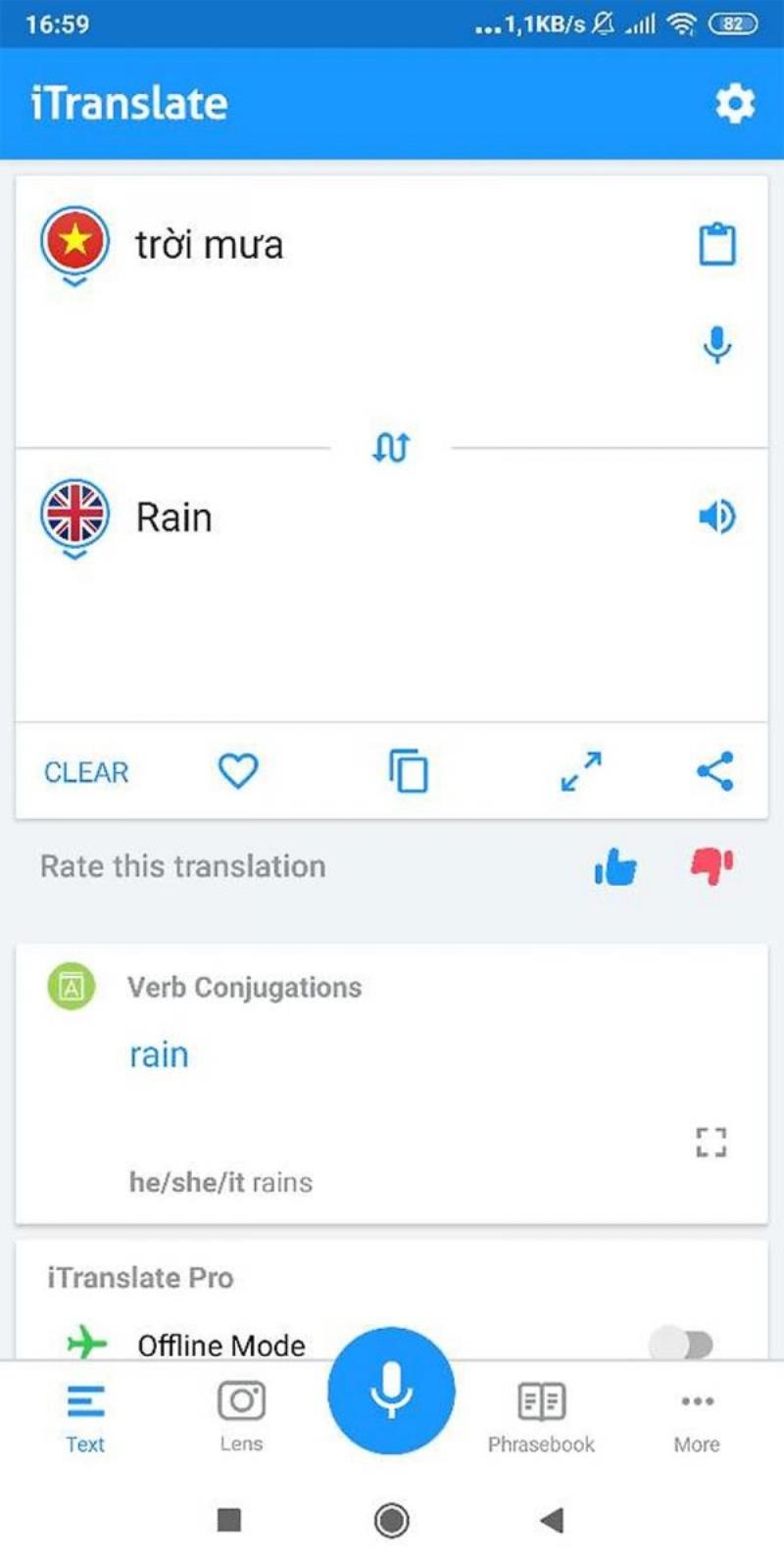This screenshot has height=1568, width=784.
Task: Favorite the translation with the heart icon
Action: [x=237, y=771]
